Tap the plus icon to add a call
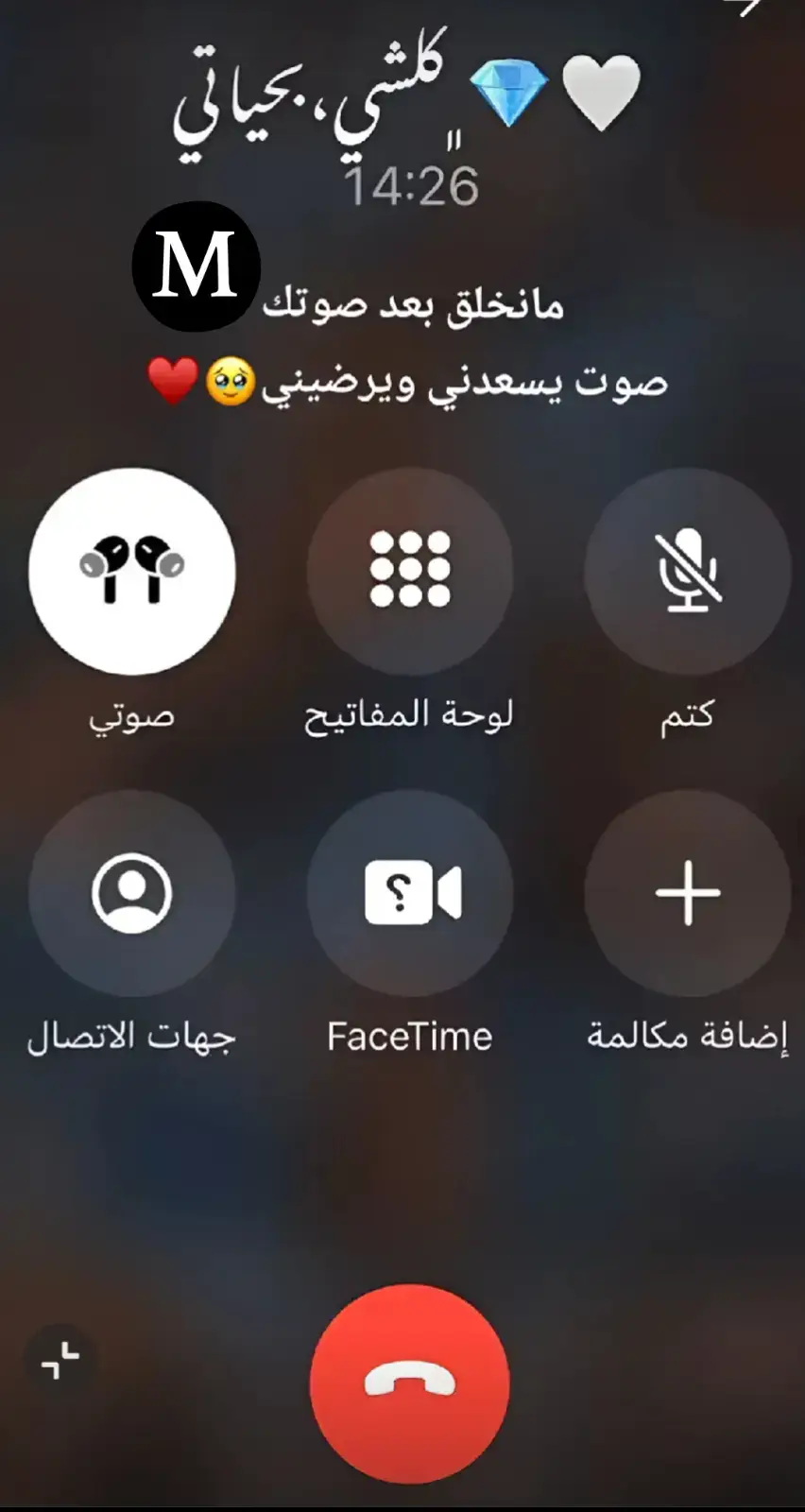Viewport: 805px width, 1512px height. pyautogui.click(x=687, y=892)
